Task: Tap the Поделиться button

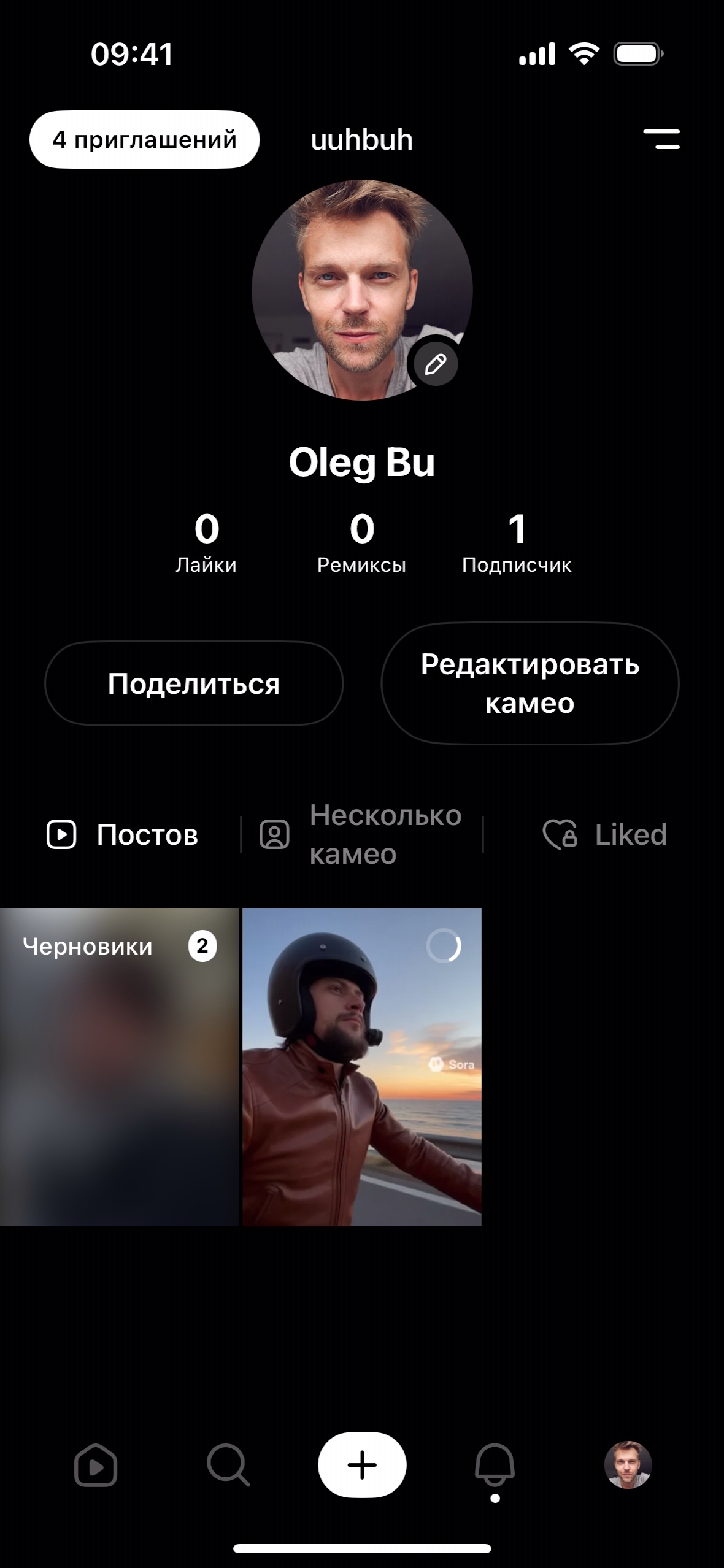Action: click(194, 683)
